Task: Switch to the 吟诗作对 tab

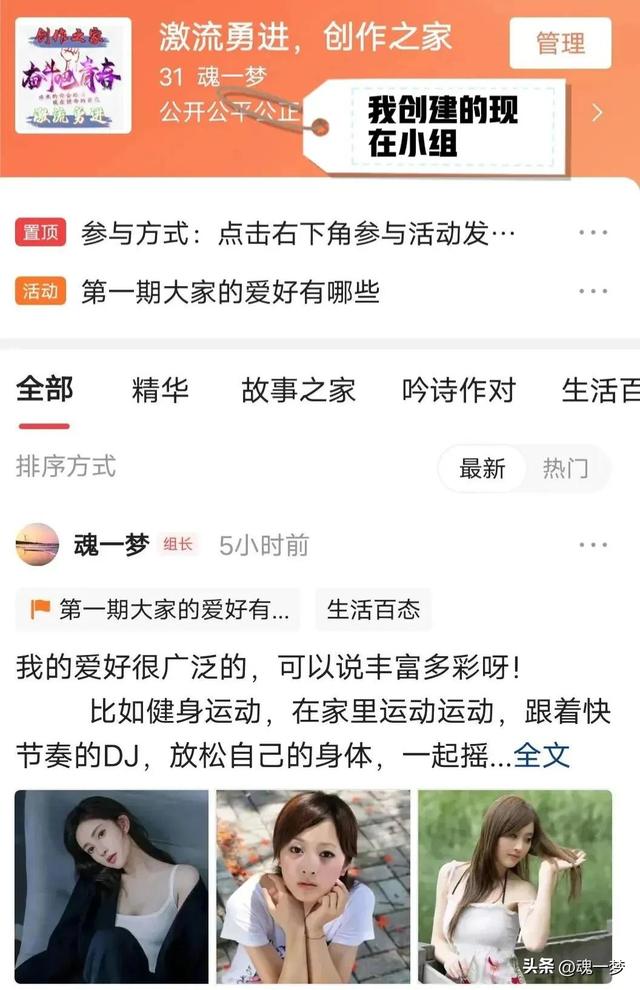Action: tap(458, 390)
